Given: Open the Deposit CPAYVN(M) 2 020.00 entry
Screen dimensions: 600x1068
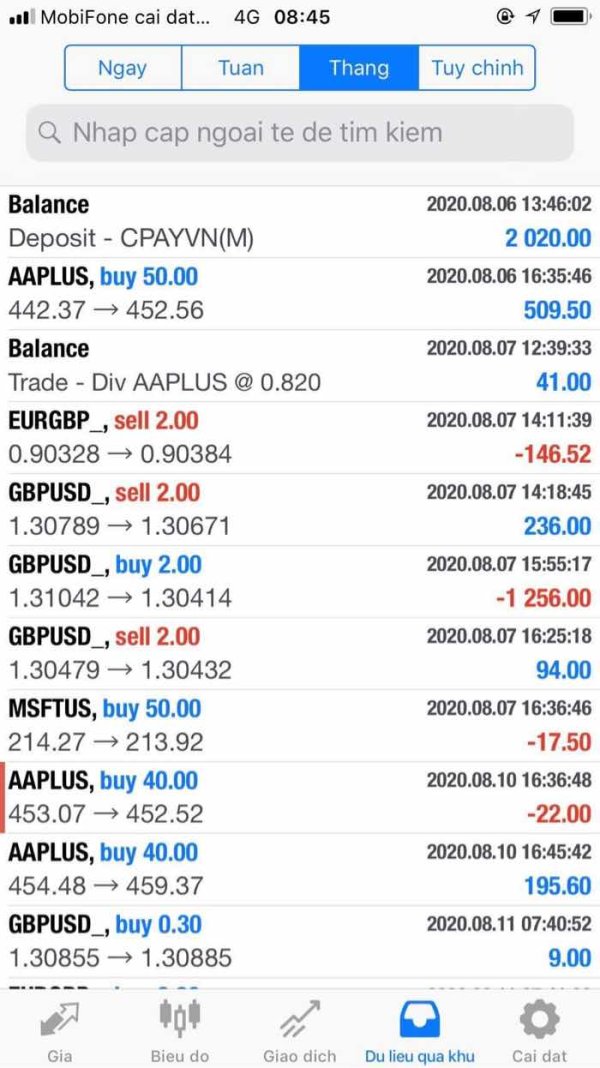Looking at the screenshot, I should 300,221.
